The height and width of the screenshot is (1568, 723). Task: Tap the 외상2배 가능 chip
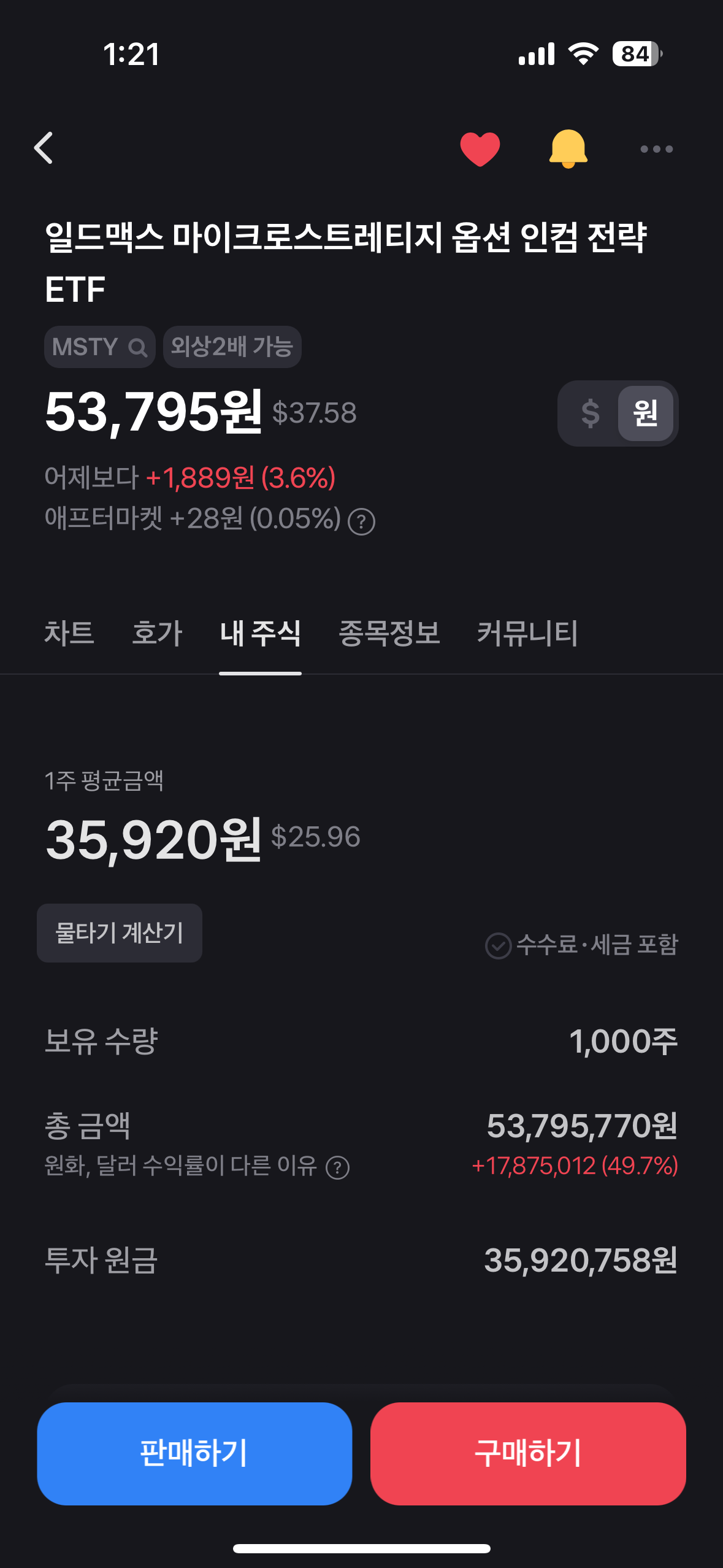pos(232,347)
